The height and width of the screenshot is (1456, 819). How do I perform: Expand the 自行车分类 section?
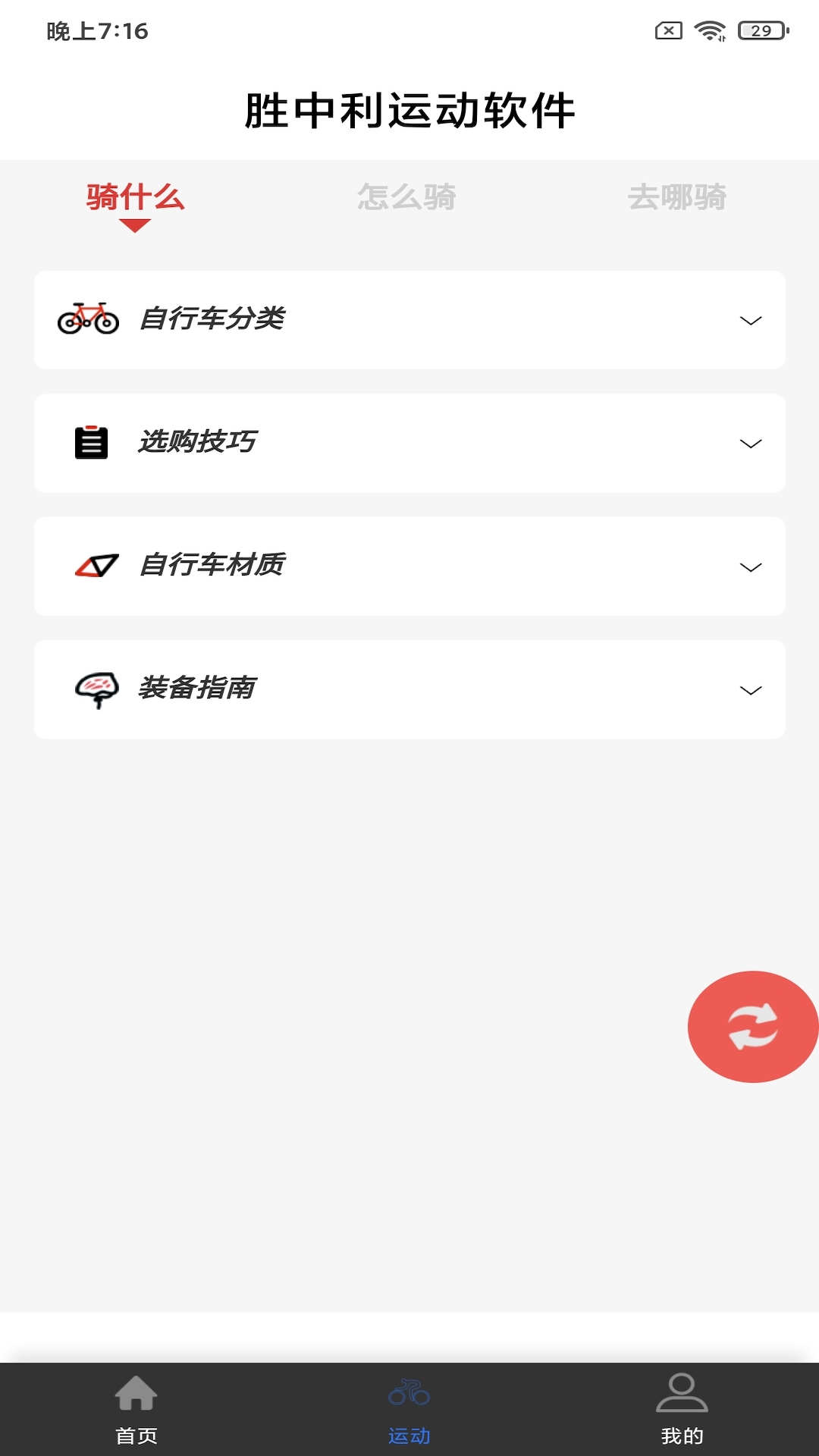[752, 319]
